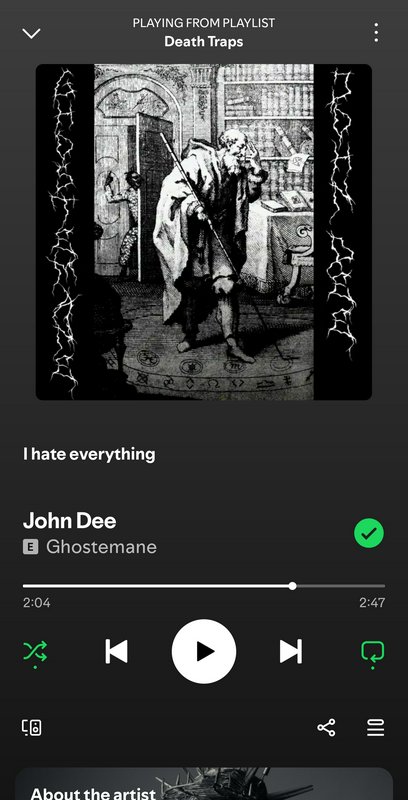The image size is (408, 800).
Task: Open artist Ghostemane
Action: 101,547
